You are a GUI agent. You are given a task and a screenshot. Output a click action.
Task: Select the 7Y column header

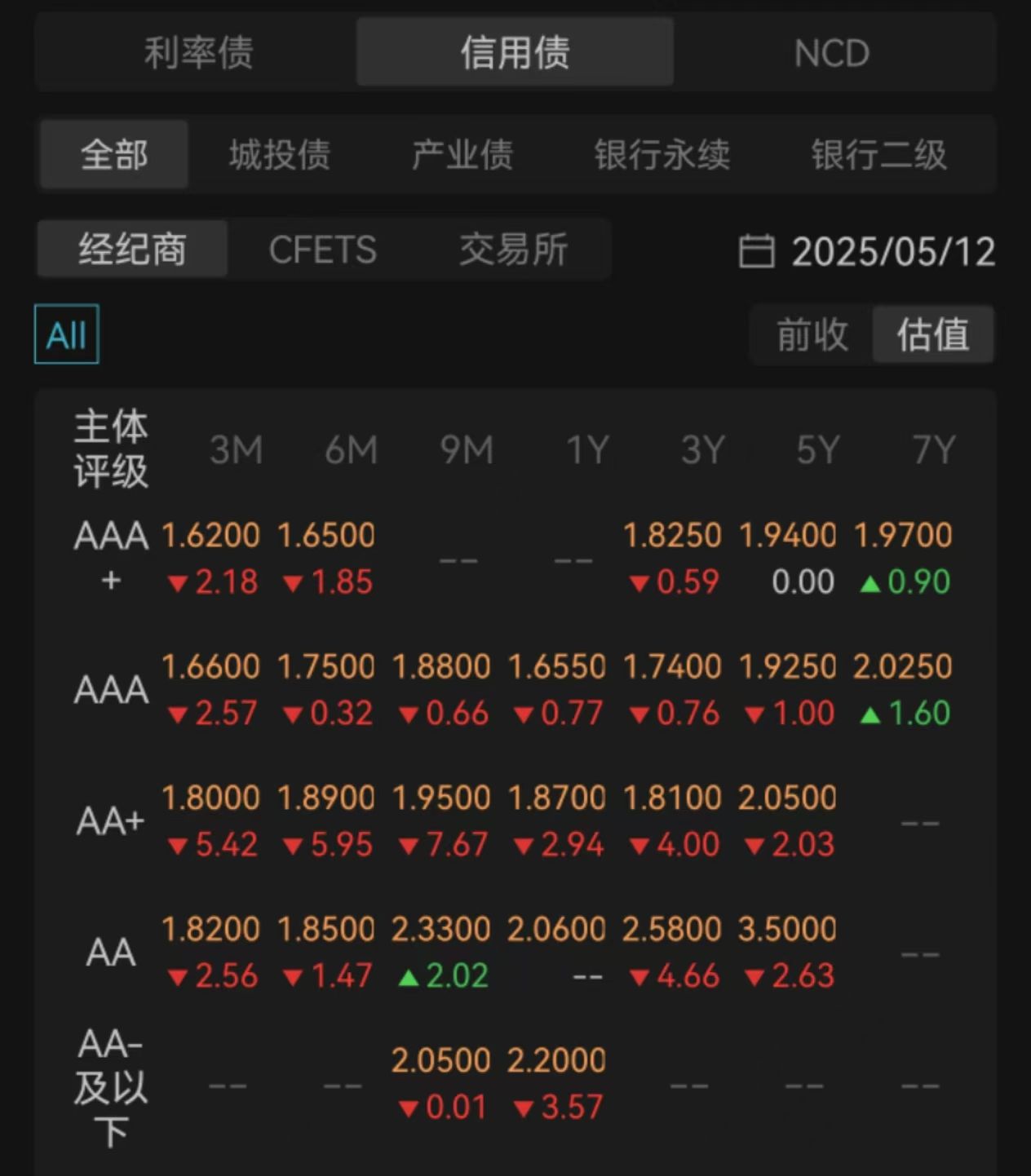click(933, 449)
